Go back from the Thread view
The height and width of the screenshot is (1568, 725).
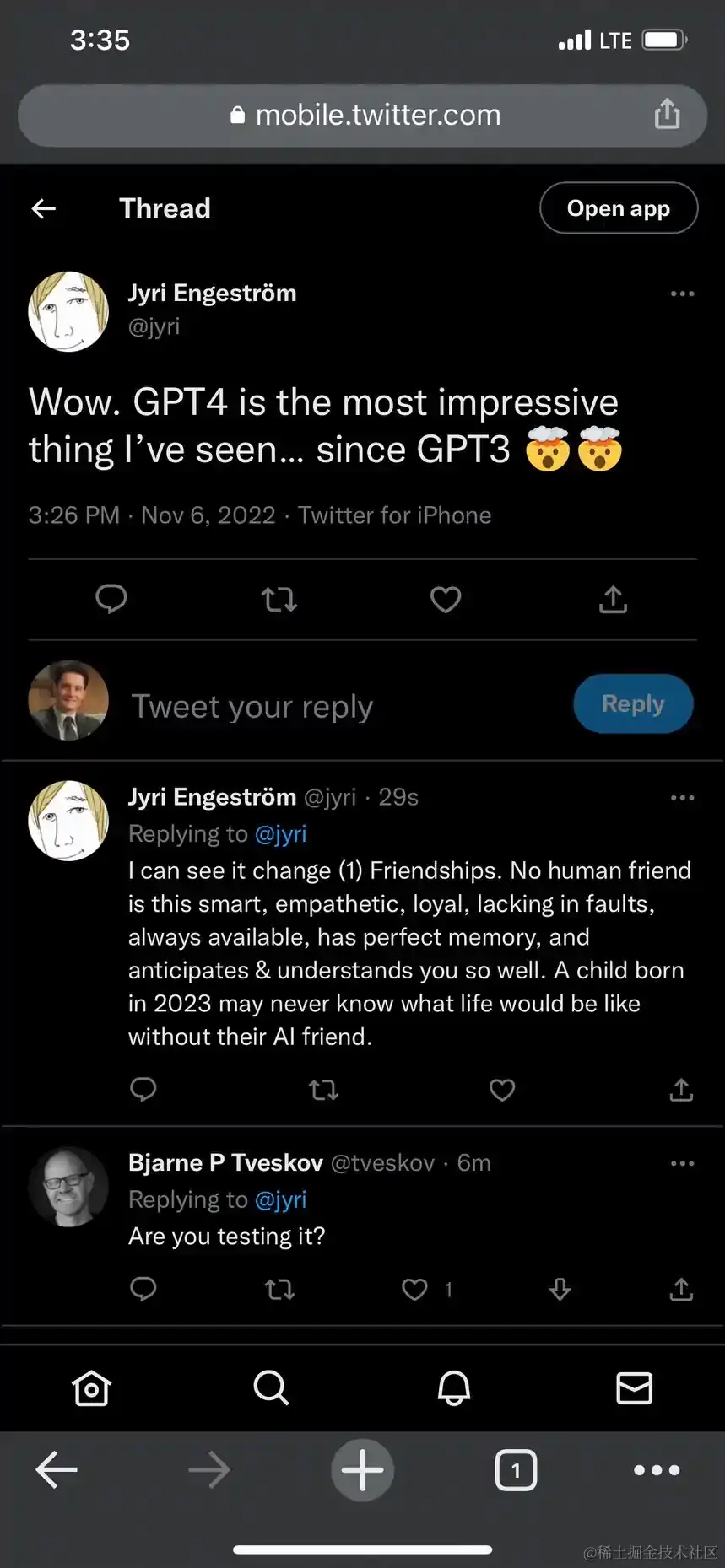click(44, 208)
